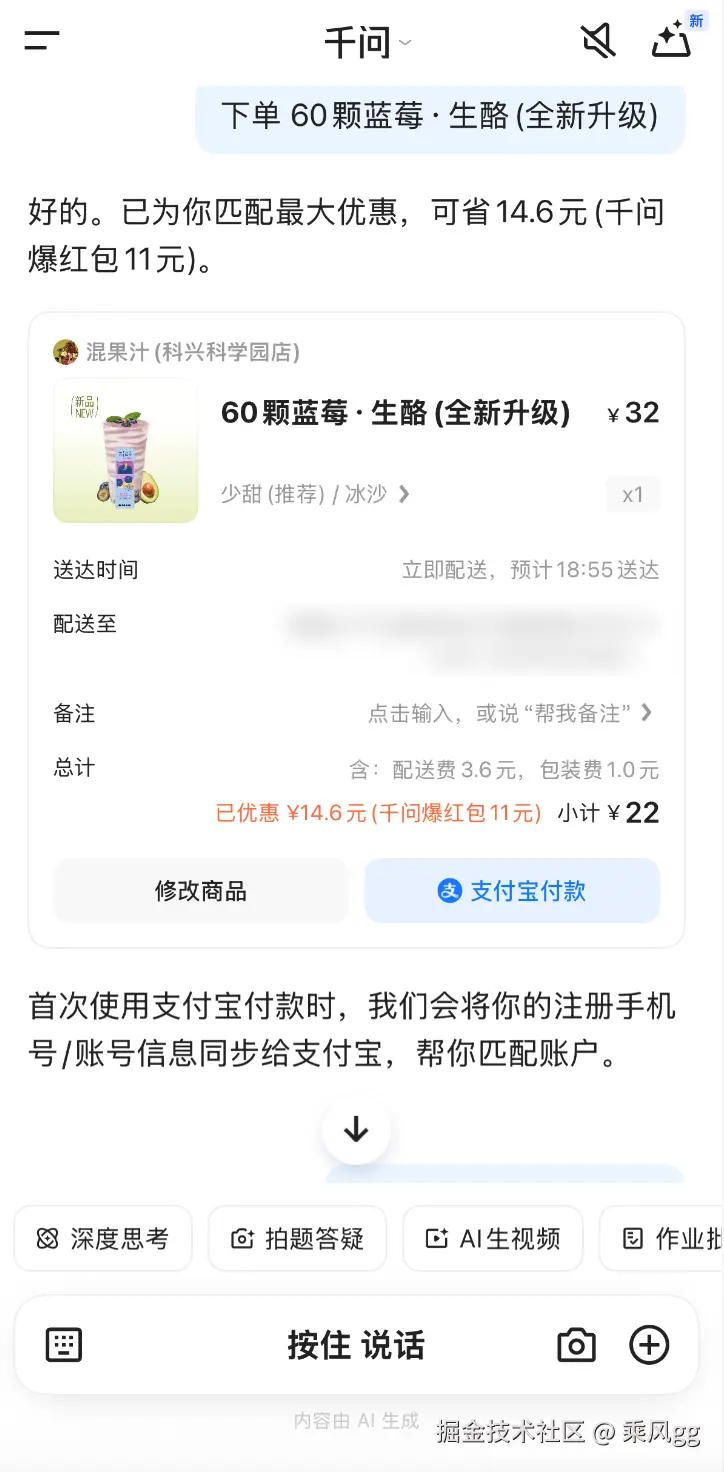Jump to latest message with down arrow
The image size is (724, 1472).
356,1131
